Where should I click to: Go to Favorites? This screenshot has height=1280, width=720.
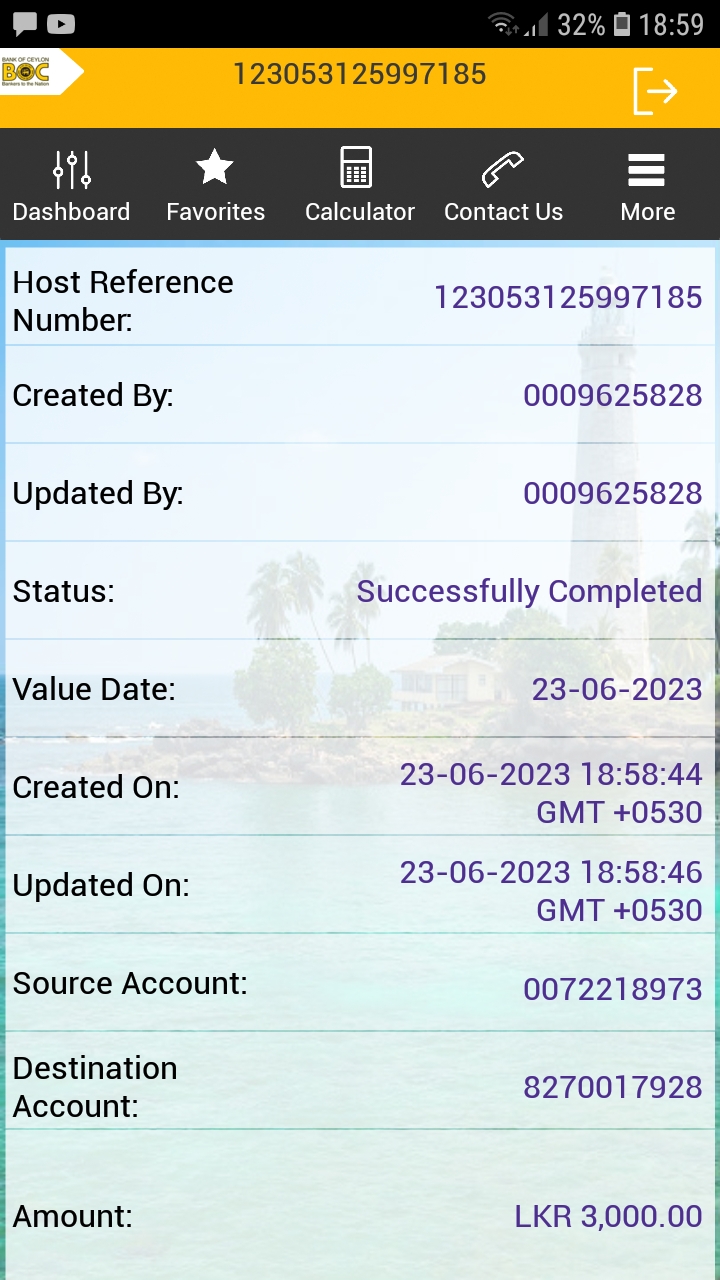(215, 186)
